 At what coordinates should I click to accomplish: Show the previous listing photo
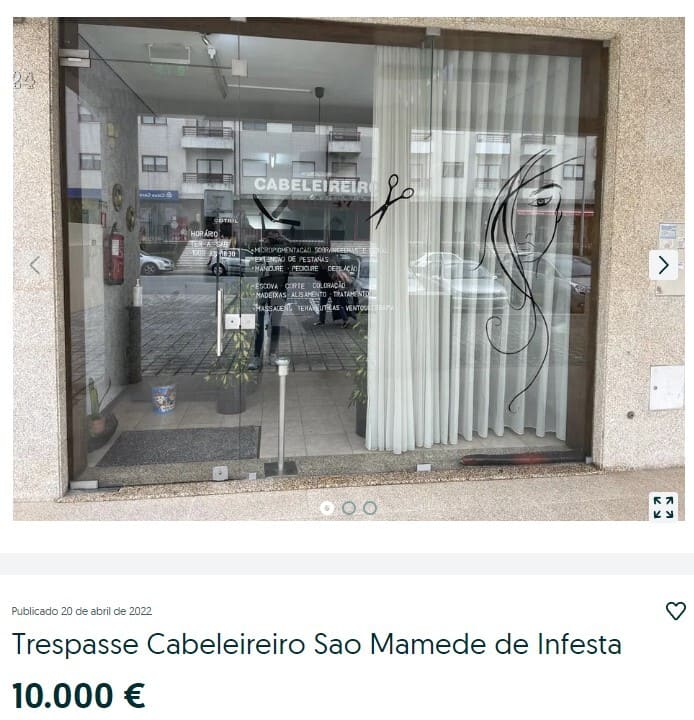[x=35, y=265]
